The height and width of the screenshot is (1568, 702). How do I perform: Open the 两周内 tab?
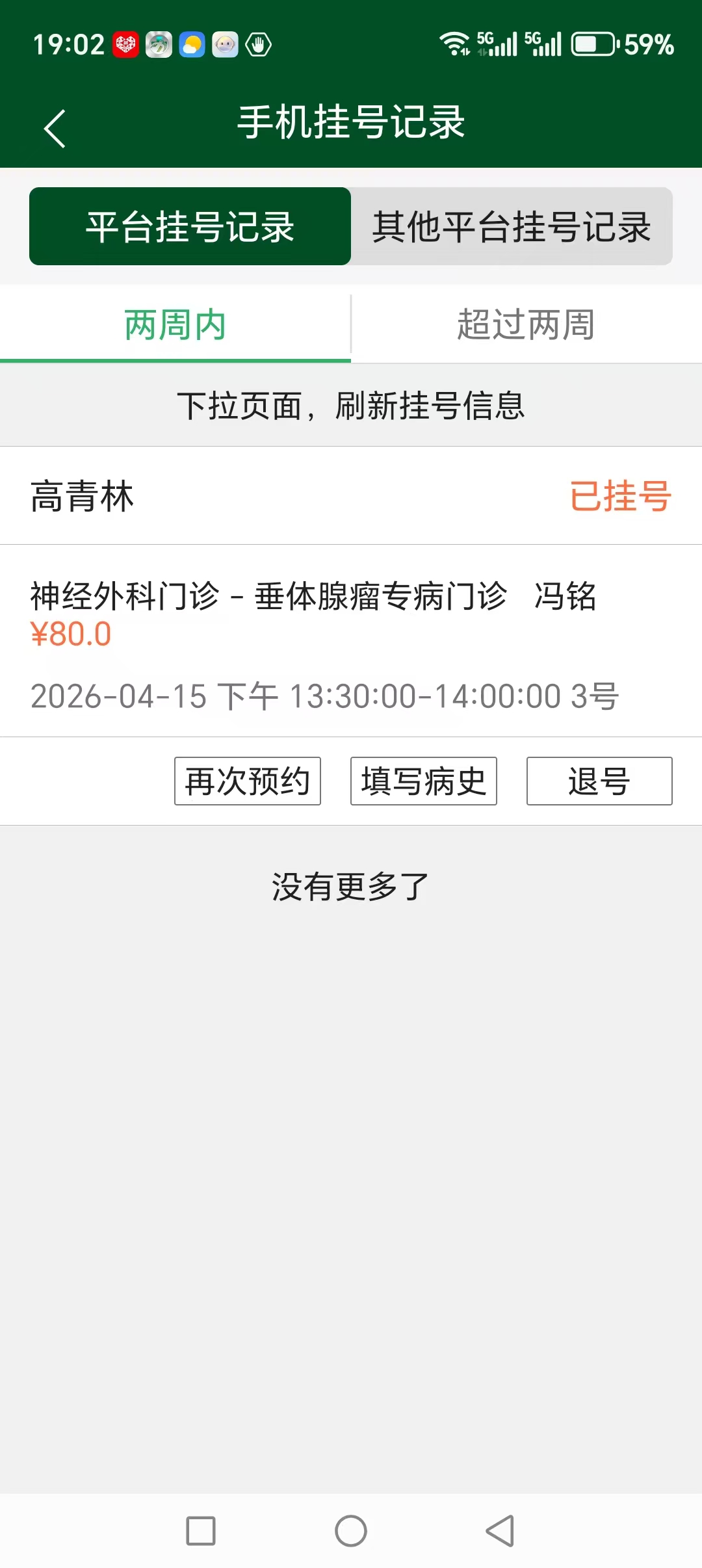tap(175, 324)
